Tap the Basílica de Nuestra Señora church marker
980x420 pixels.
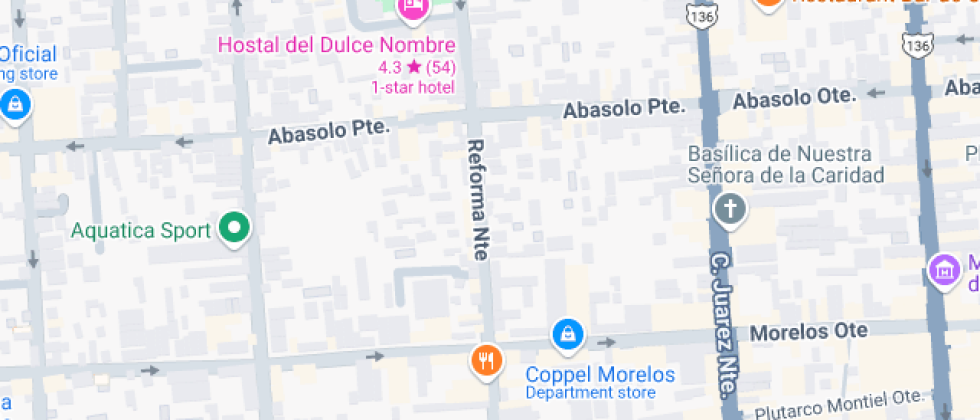coord(730,209)
